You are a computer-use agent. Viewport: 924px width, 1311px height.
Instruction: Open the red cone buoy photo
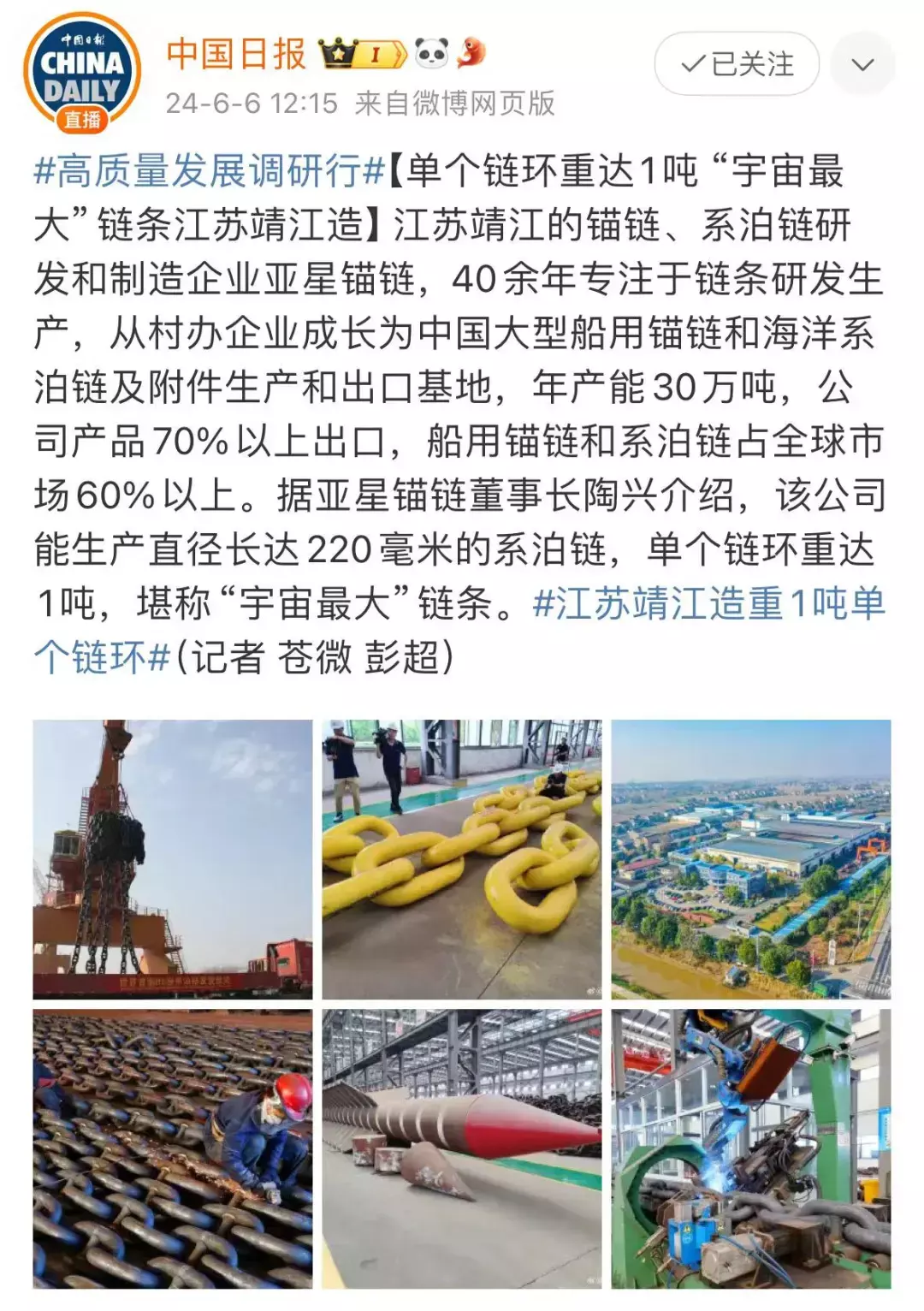click(462, 1148)
